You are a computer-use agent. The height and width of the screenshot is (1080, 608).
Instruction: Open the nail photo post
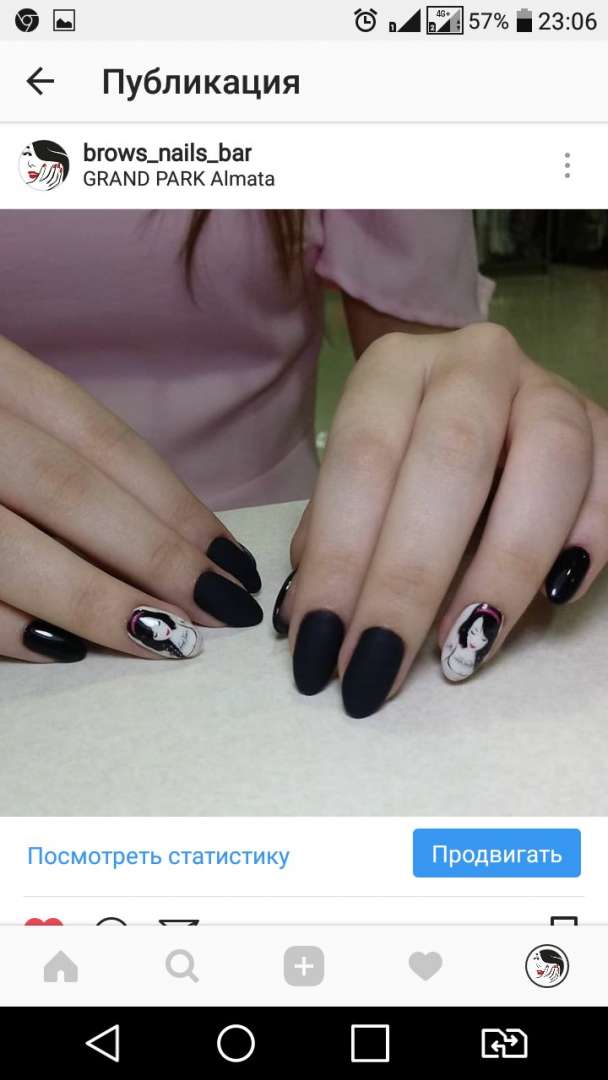click(304, 512)
